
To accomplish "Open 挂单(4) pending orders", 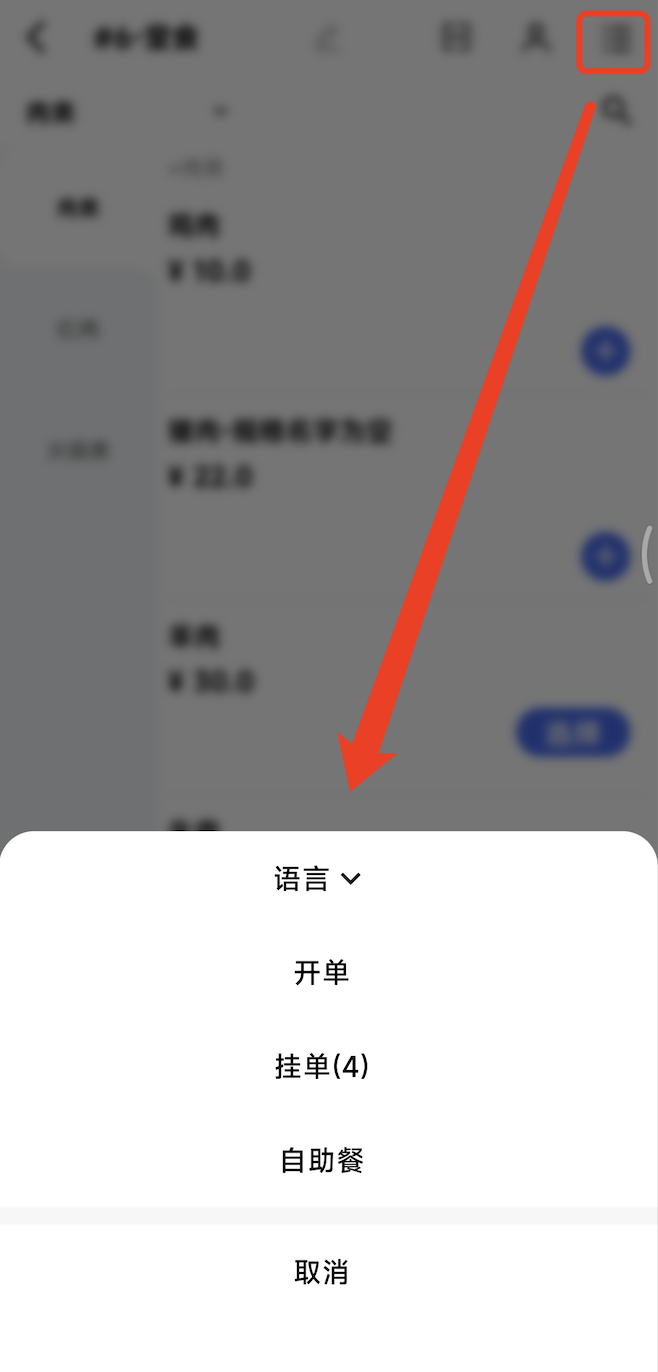I will coord(321,1067).
